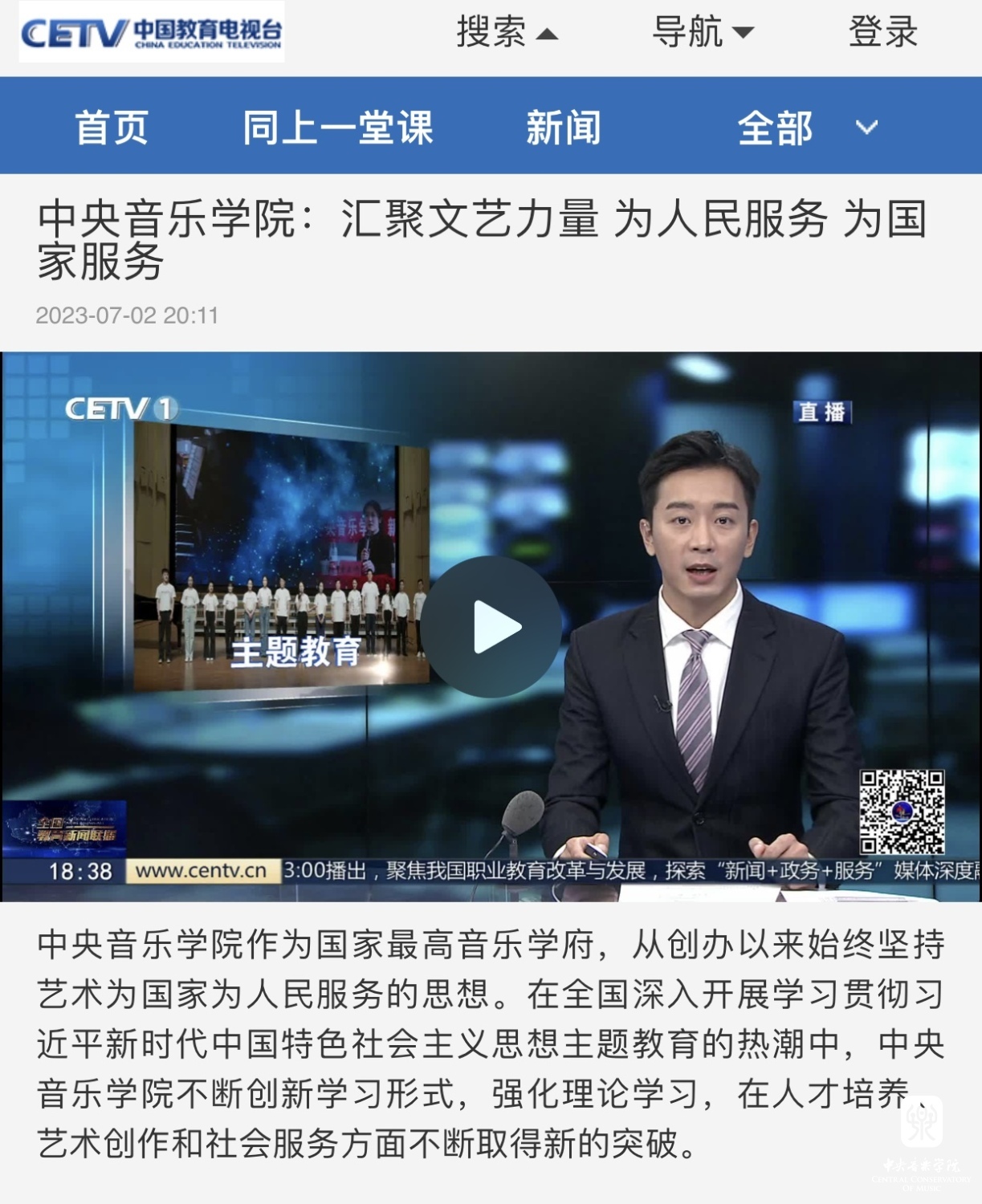Go to the 首页 tab
Image resolution: width=982 pixels, height=1204 pixels.
112,128
